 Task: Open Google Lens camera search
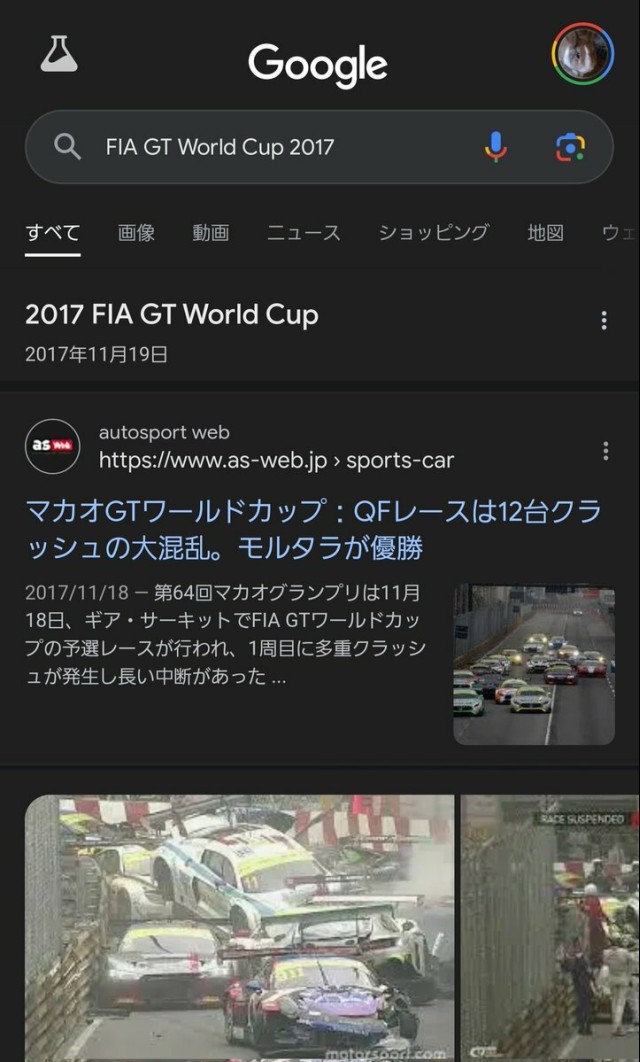pos(570,147)
